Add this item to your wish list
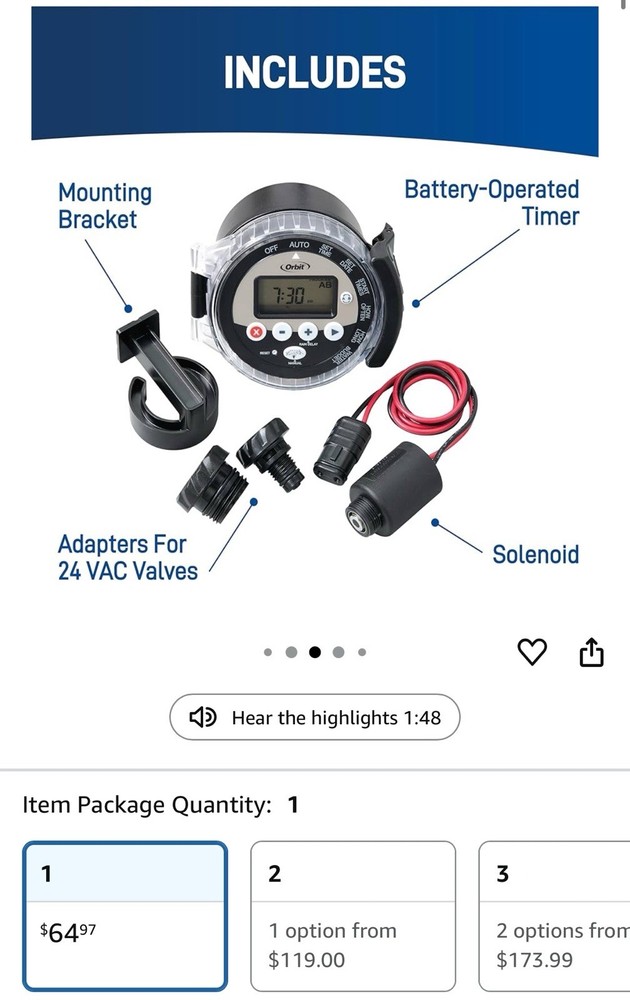The width and height of the screenshot is (630, 1000). (532, 653)
